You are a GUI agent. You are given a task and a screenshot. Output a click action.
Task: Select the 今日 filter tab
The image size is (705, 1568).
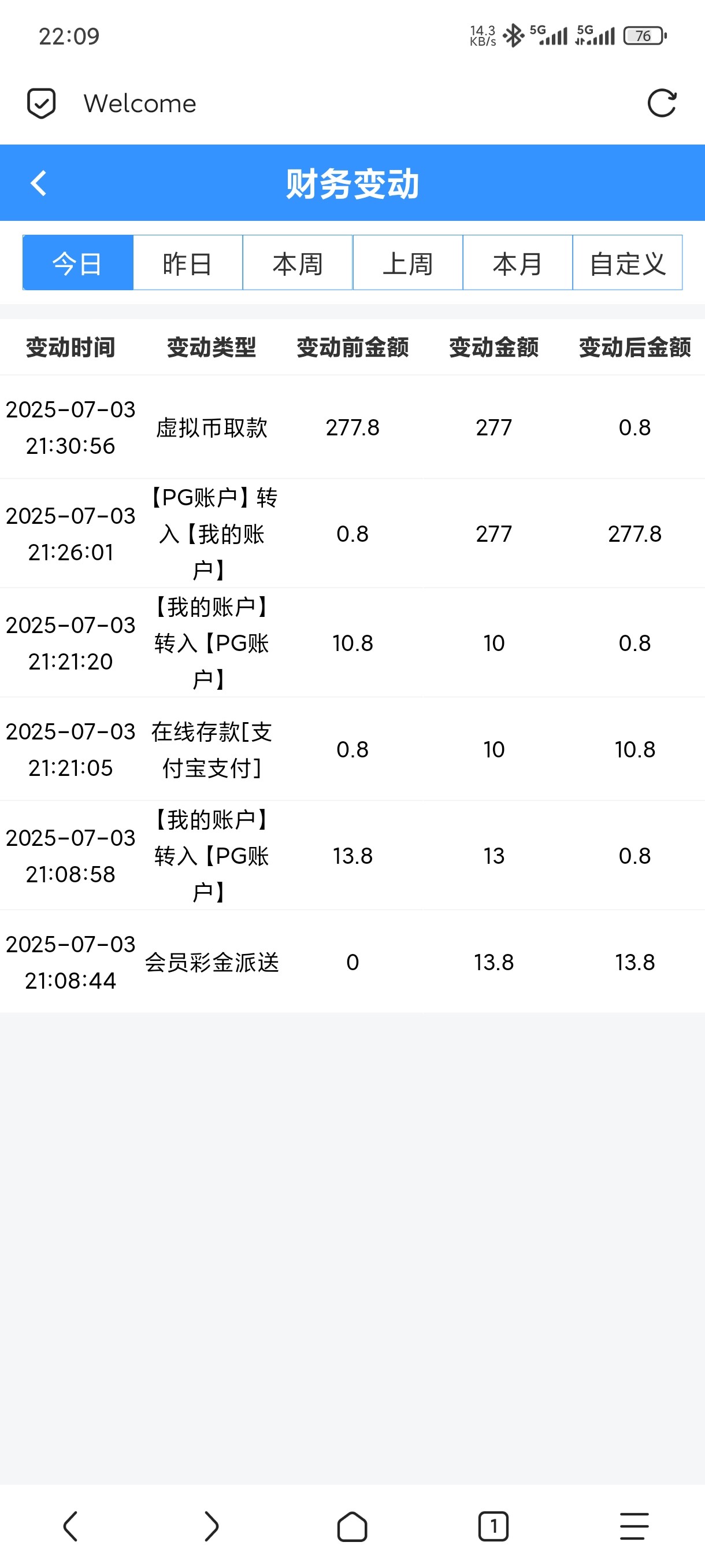(x=78, y=263)
